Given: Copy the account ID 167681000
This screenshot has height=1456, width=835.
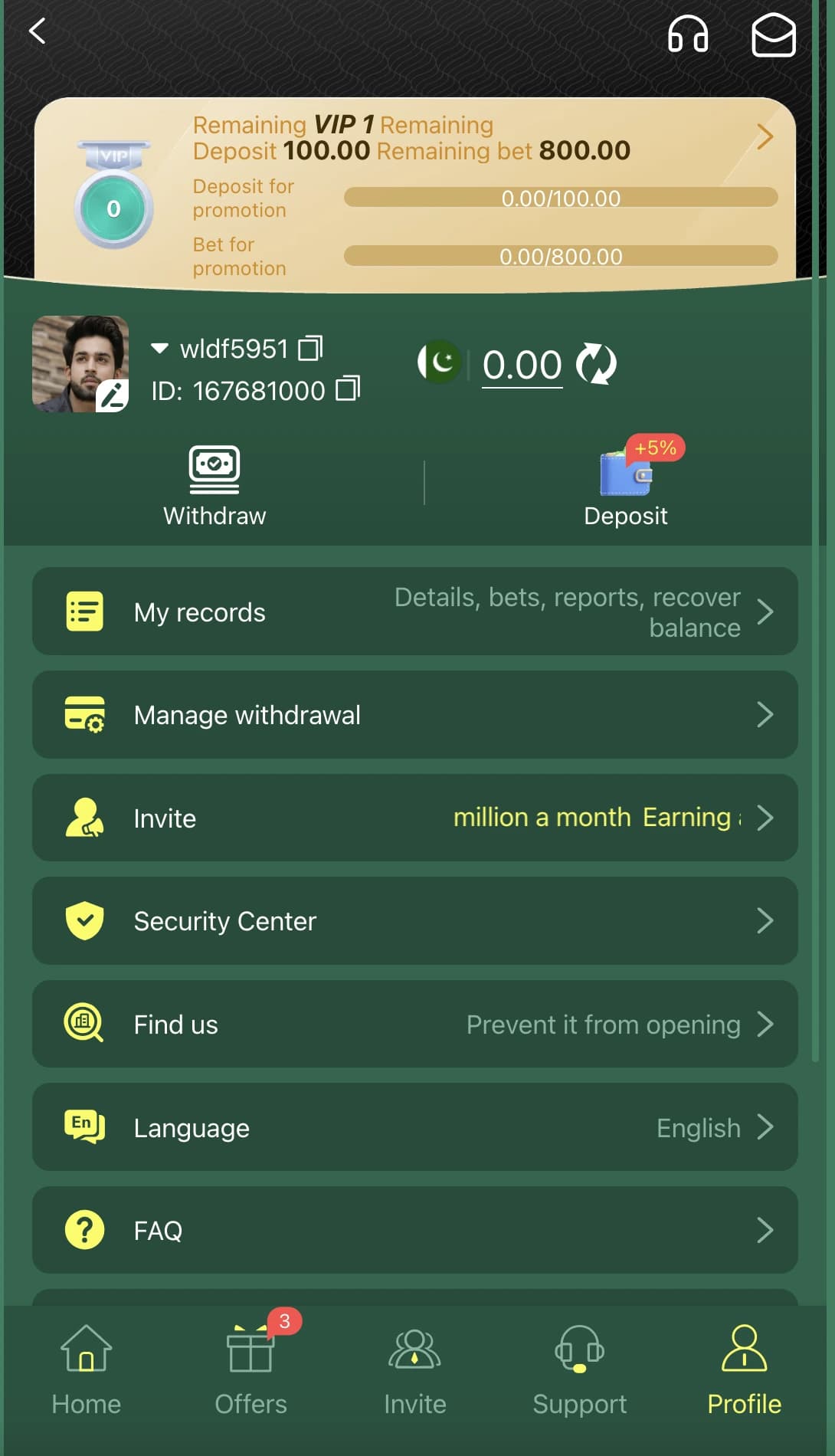Looking at the screenshot, I should point(348,389).
